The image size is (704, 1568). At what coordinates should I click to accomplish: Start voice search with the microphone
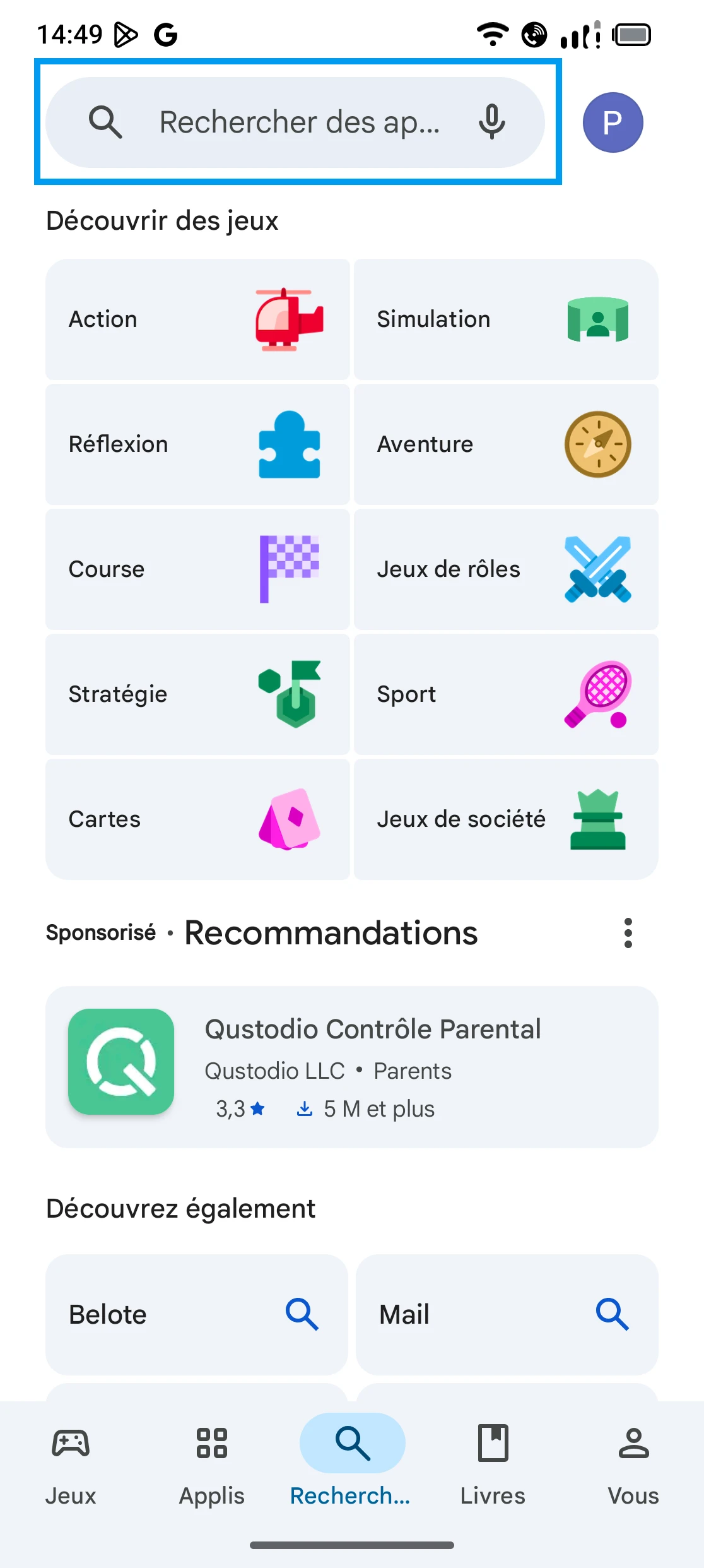click(491, 122)
